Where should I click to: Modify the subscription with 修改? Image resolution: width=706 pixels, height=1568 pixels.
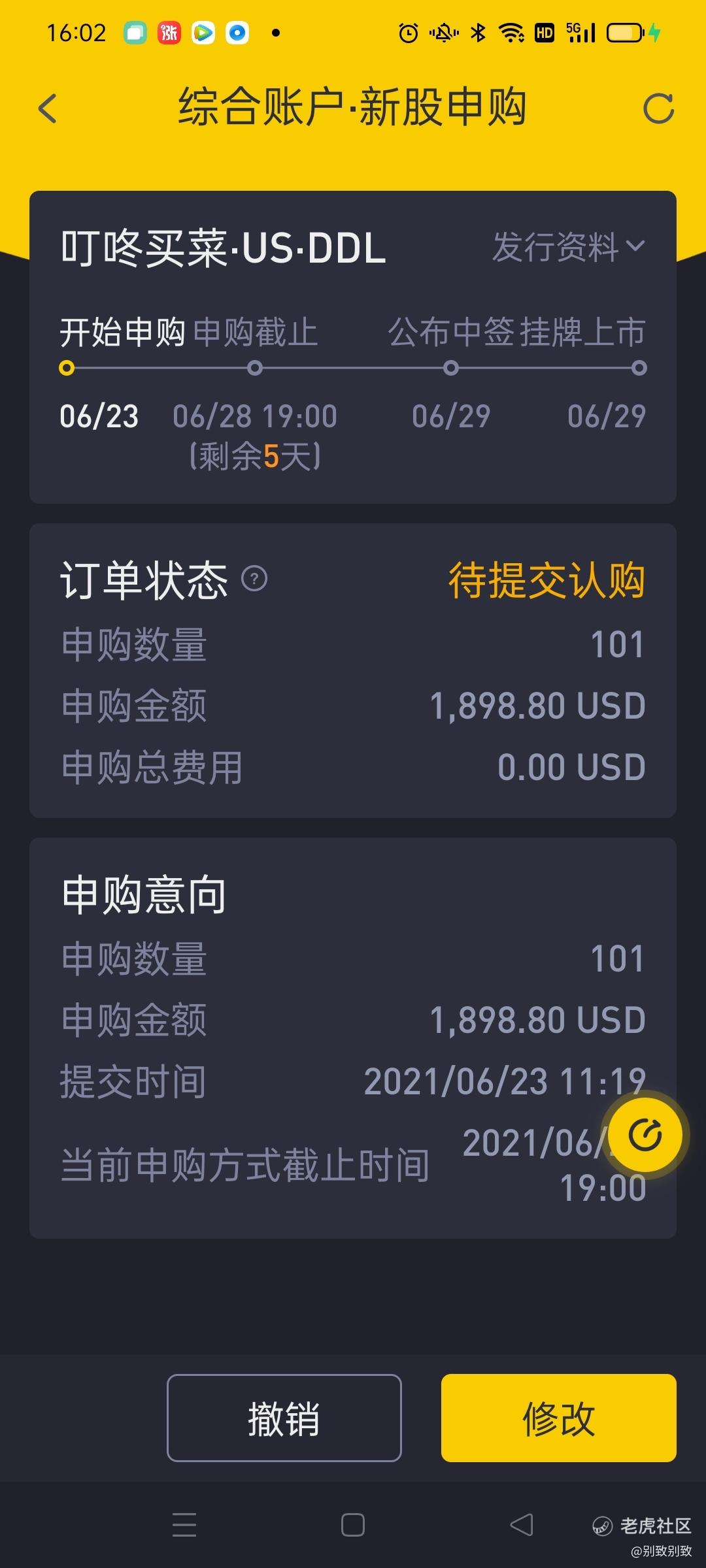(x=558, y=1418)
